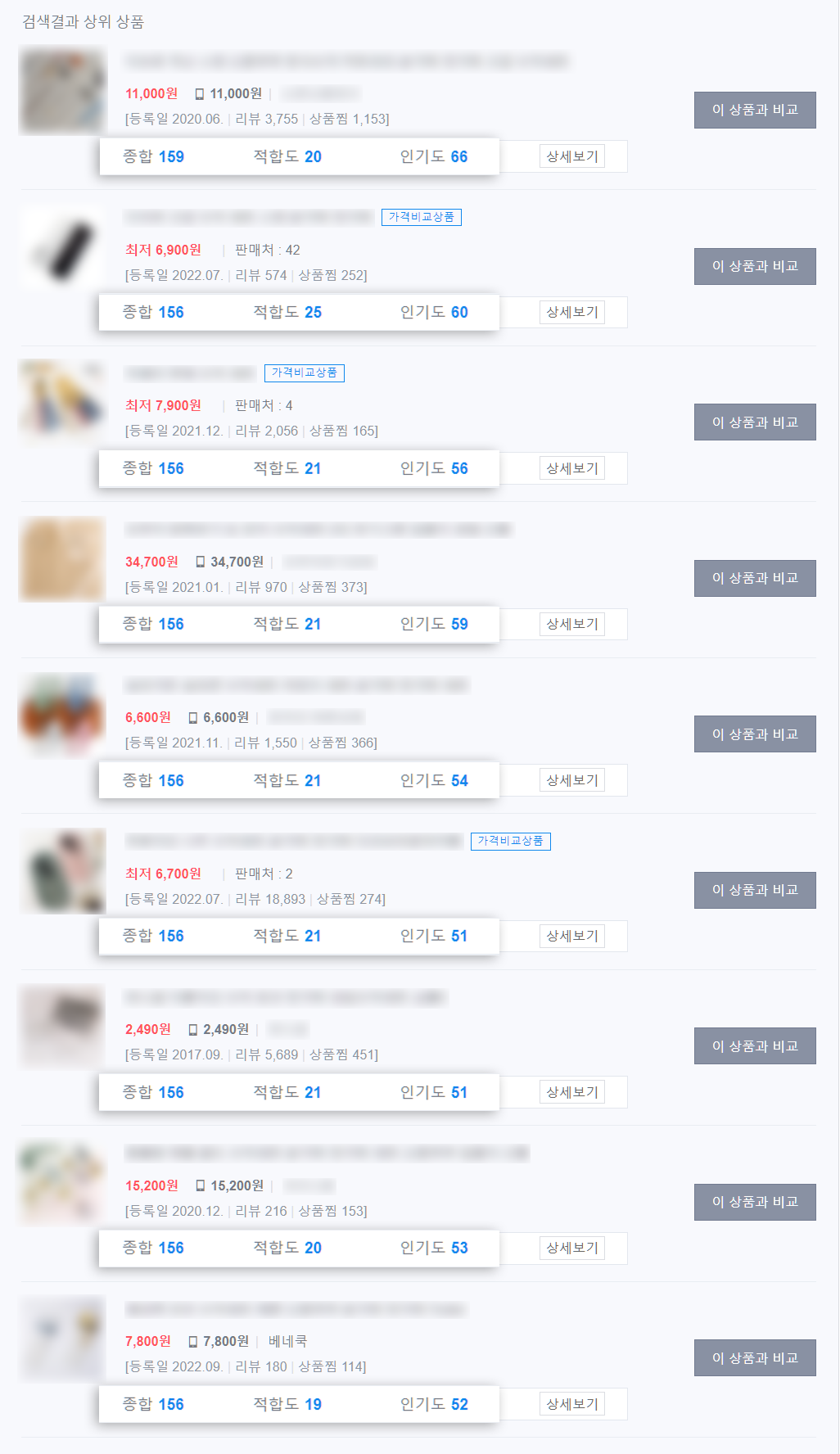840x1454 pixels.
Task: View details of the 최저 6,900원 item
Action: click(571, 312)
